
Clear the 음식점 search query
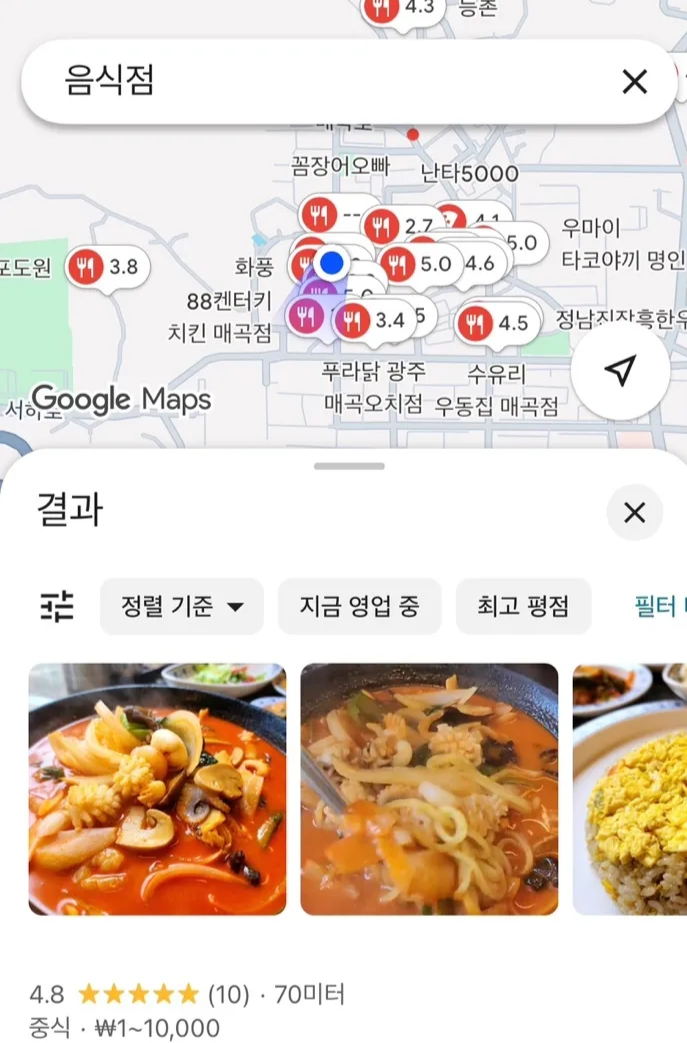click(x=634, y=82)
